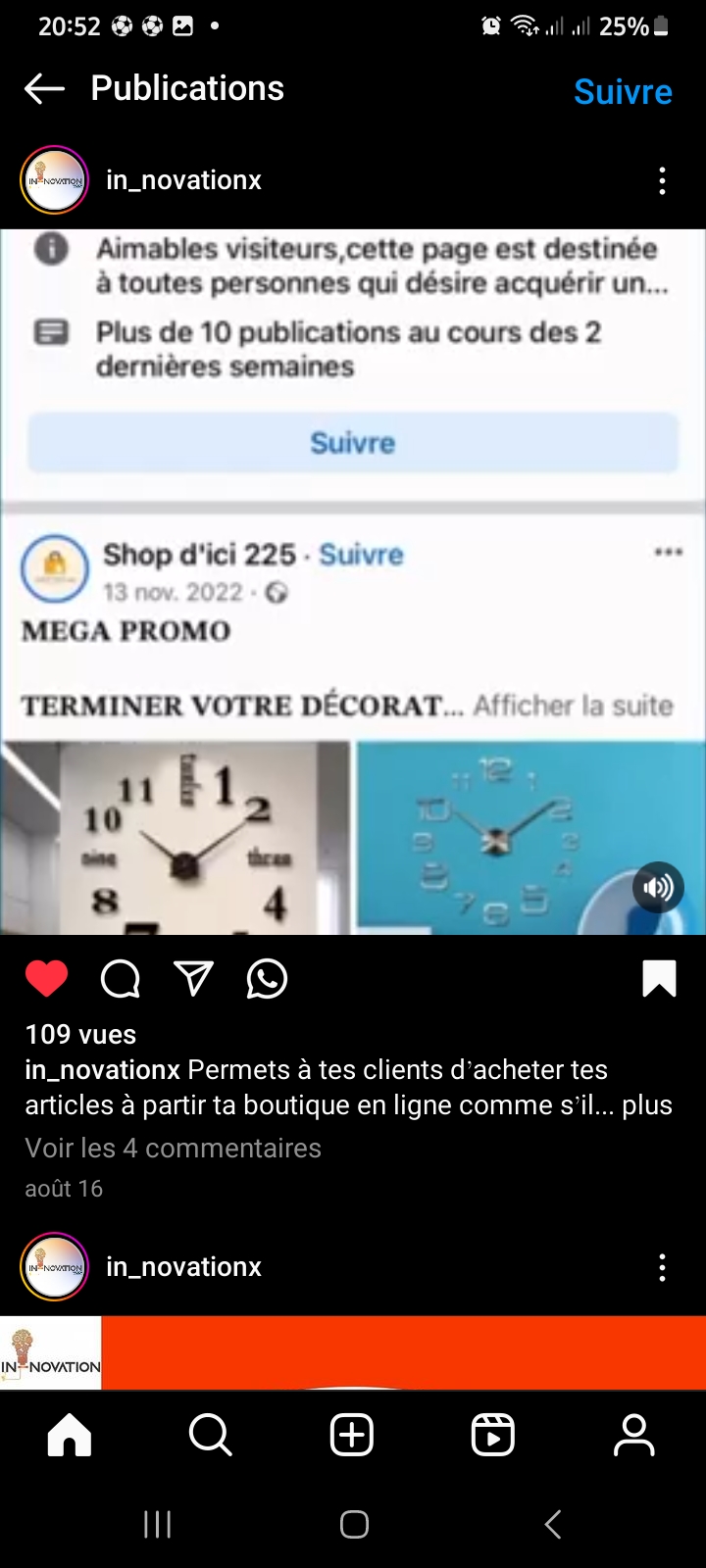
Task: Create a new post with plus tab
Action: pos(352,1436)
